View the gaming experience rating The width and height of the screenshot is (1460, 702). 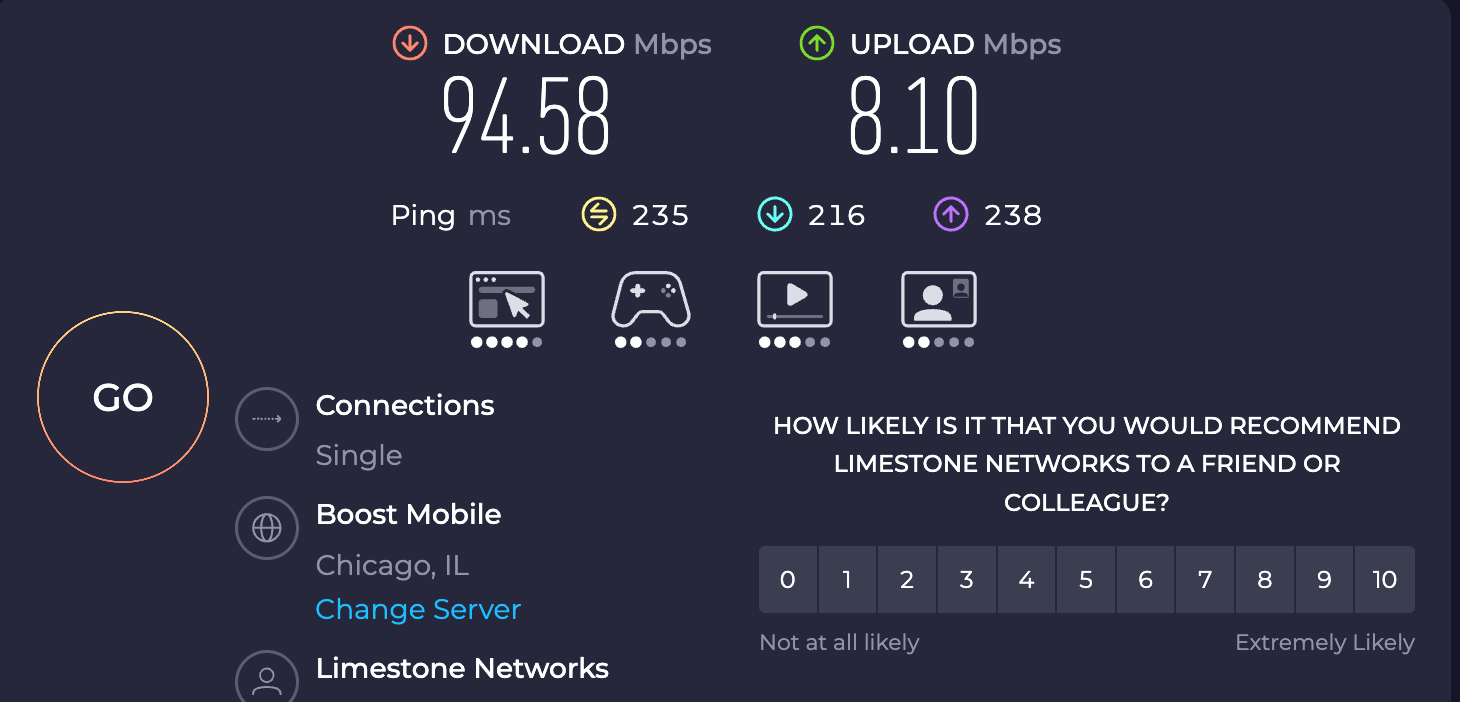click(x=650, y=300)
